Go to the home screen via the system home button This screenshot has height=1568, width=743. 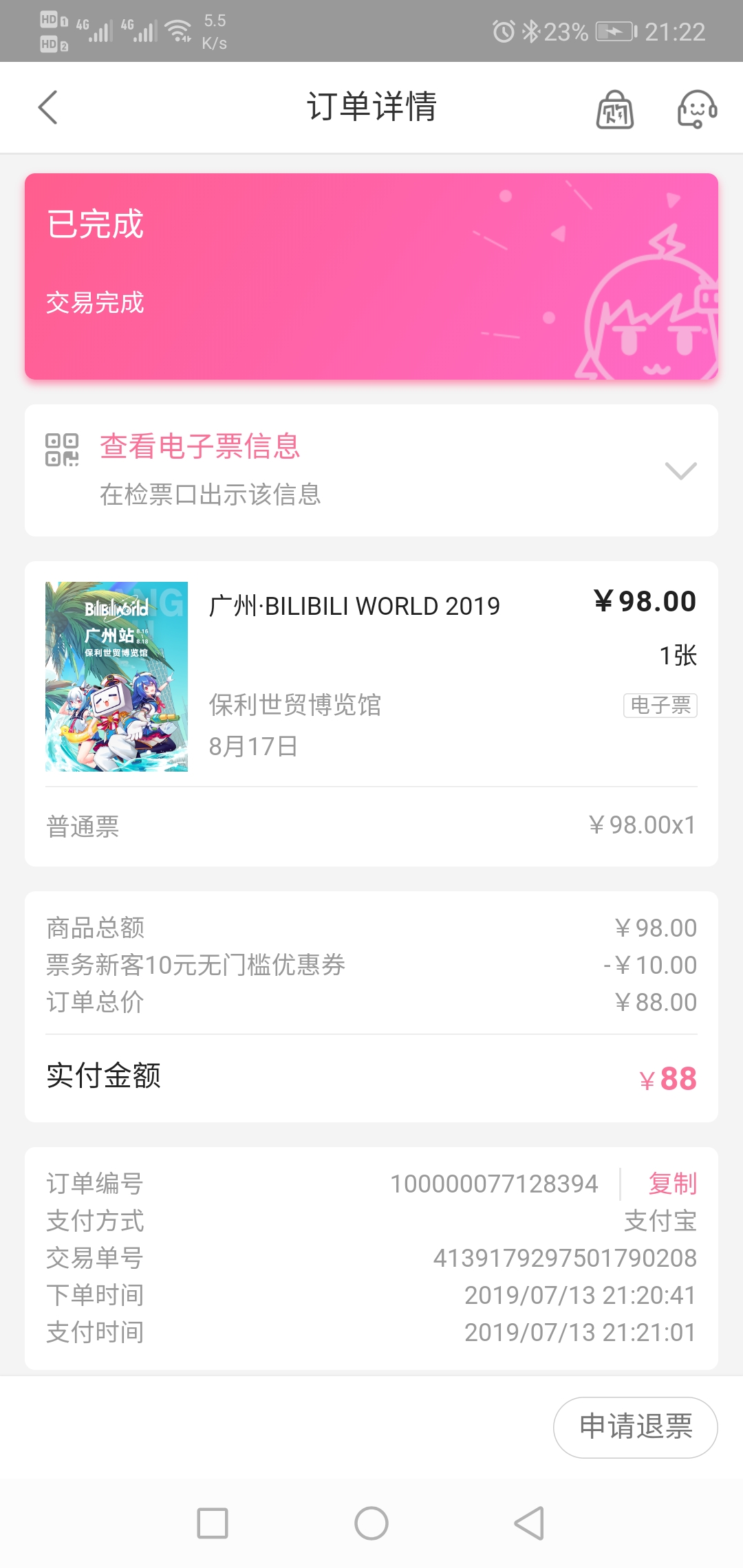pos(371,1523)
